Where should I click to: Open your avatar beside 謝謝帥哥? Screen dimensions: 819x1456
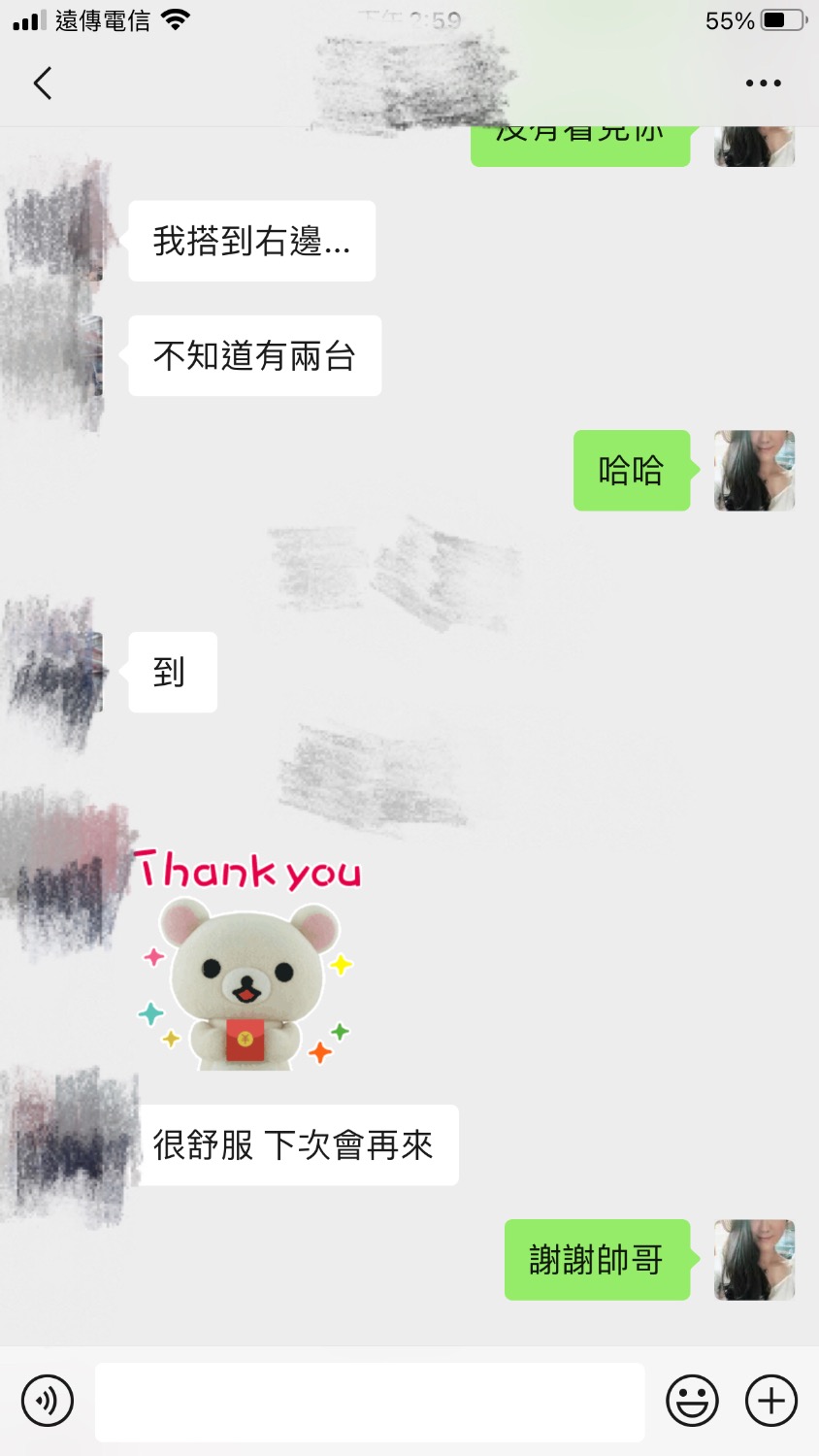754,1259
